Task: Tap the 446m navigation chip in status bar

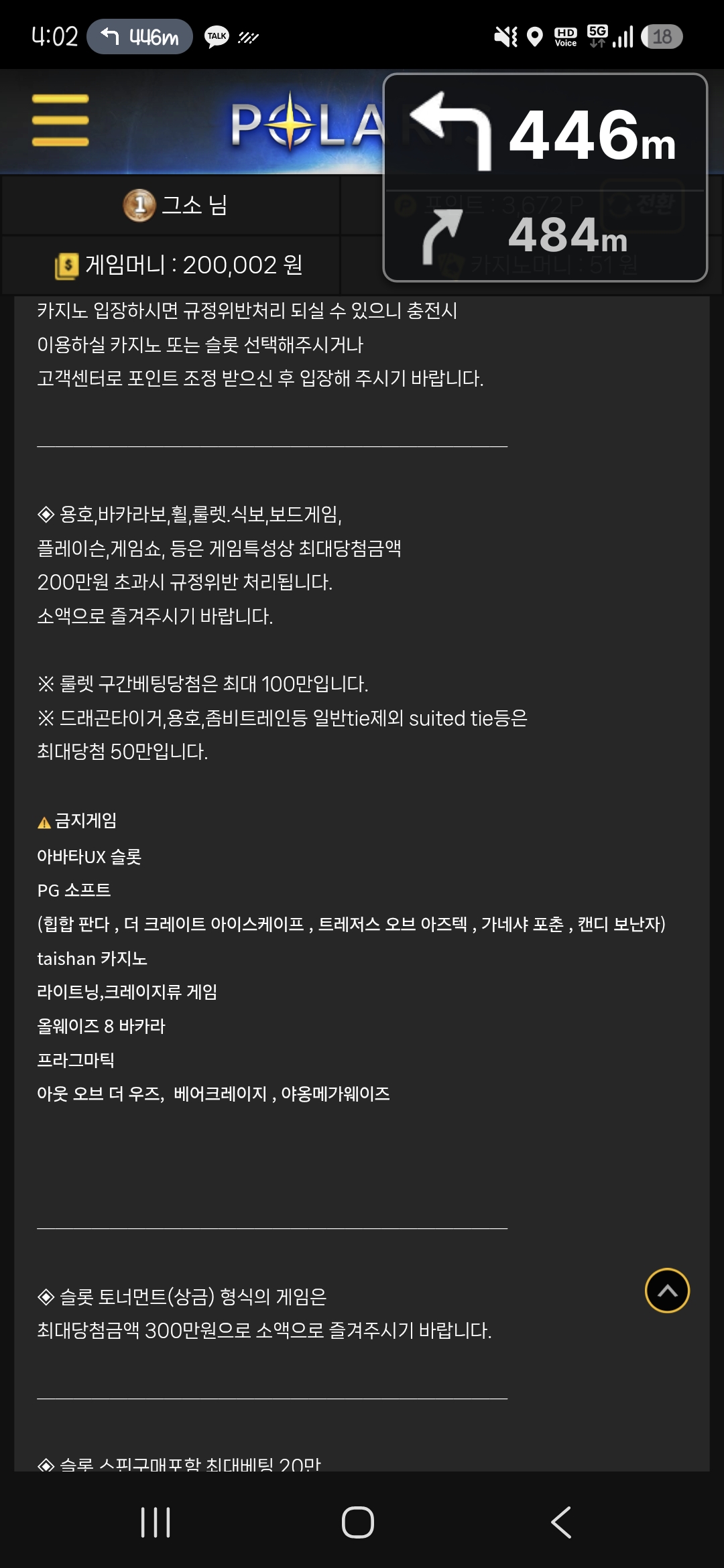Action: 139,36
